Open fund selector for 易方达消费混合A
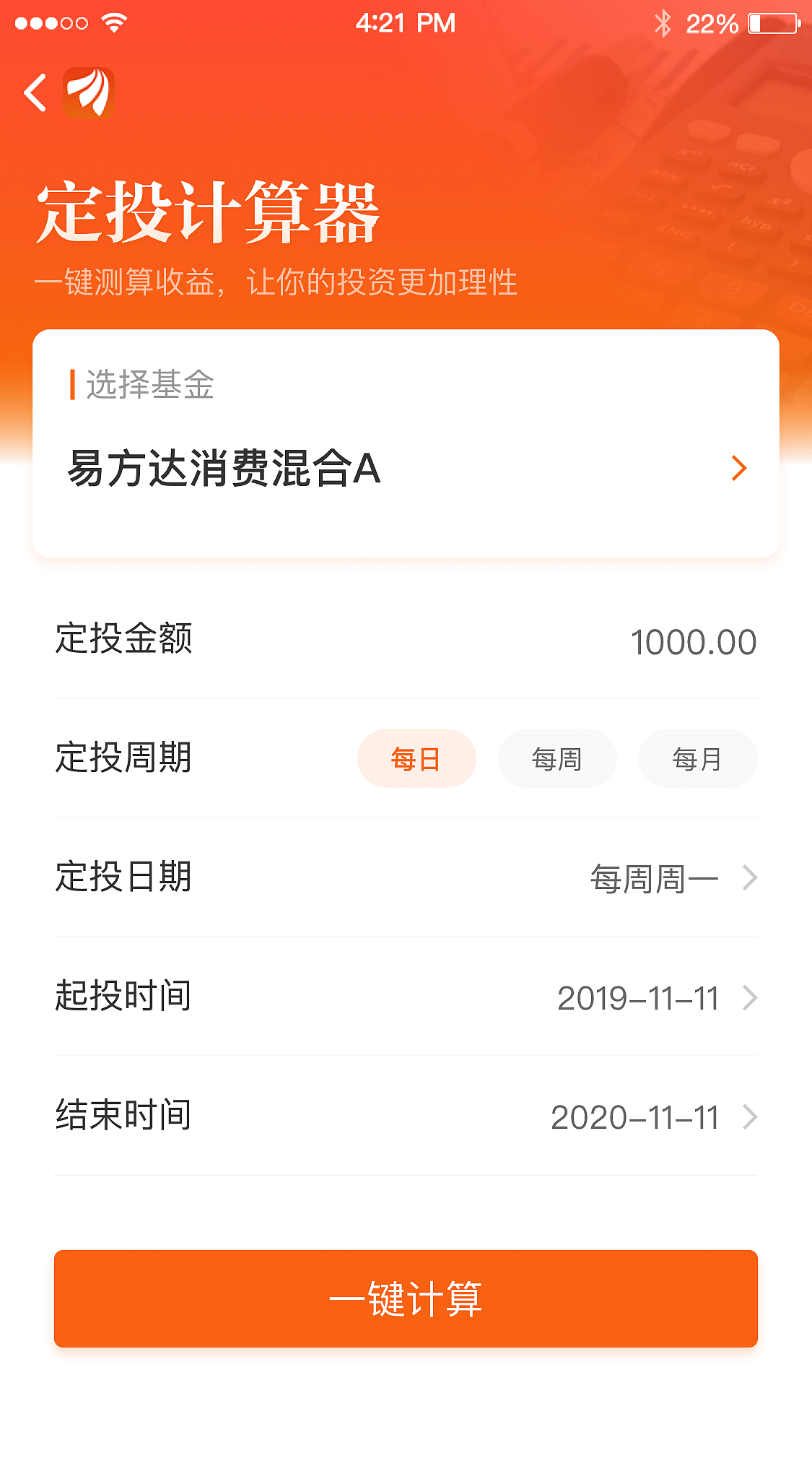Screen dimensions: 812x1466 (737, 468)
